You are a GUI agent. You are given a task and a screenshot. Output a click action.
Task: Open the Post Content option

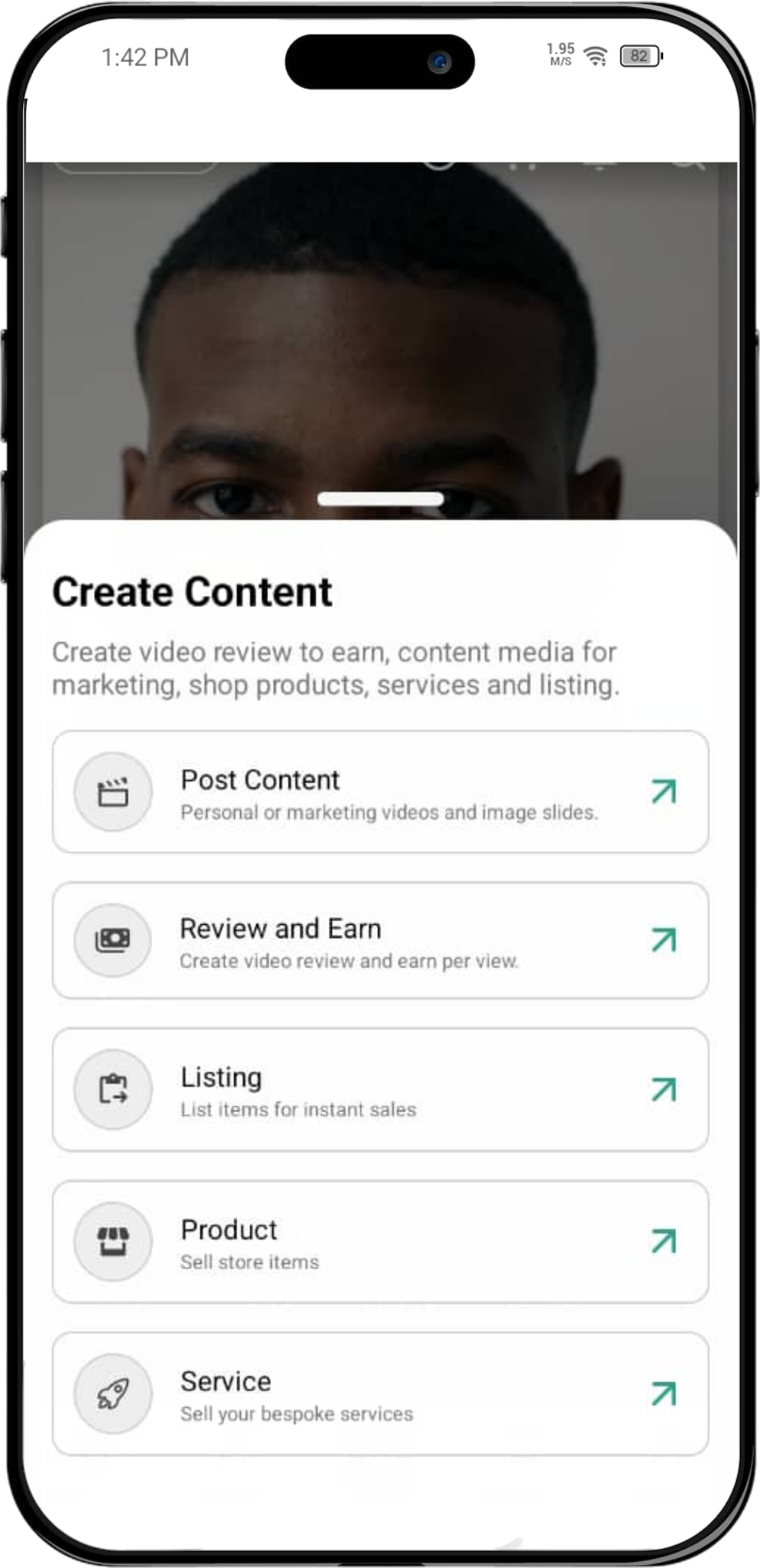click(x=380, y=792)
